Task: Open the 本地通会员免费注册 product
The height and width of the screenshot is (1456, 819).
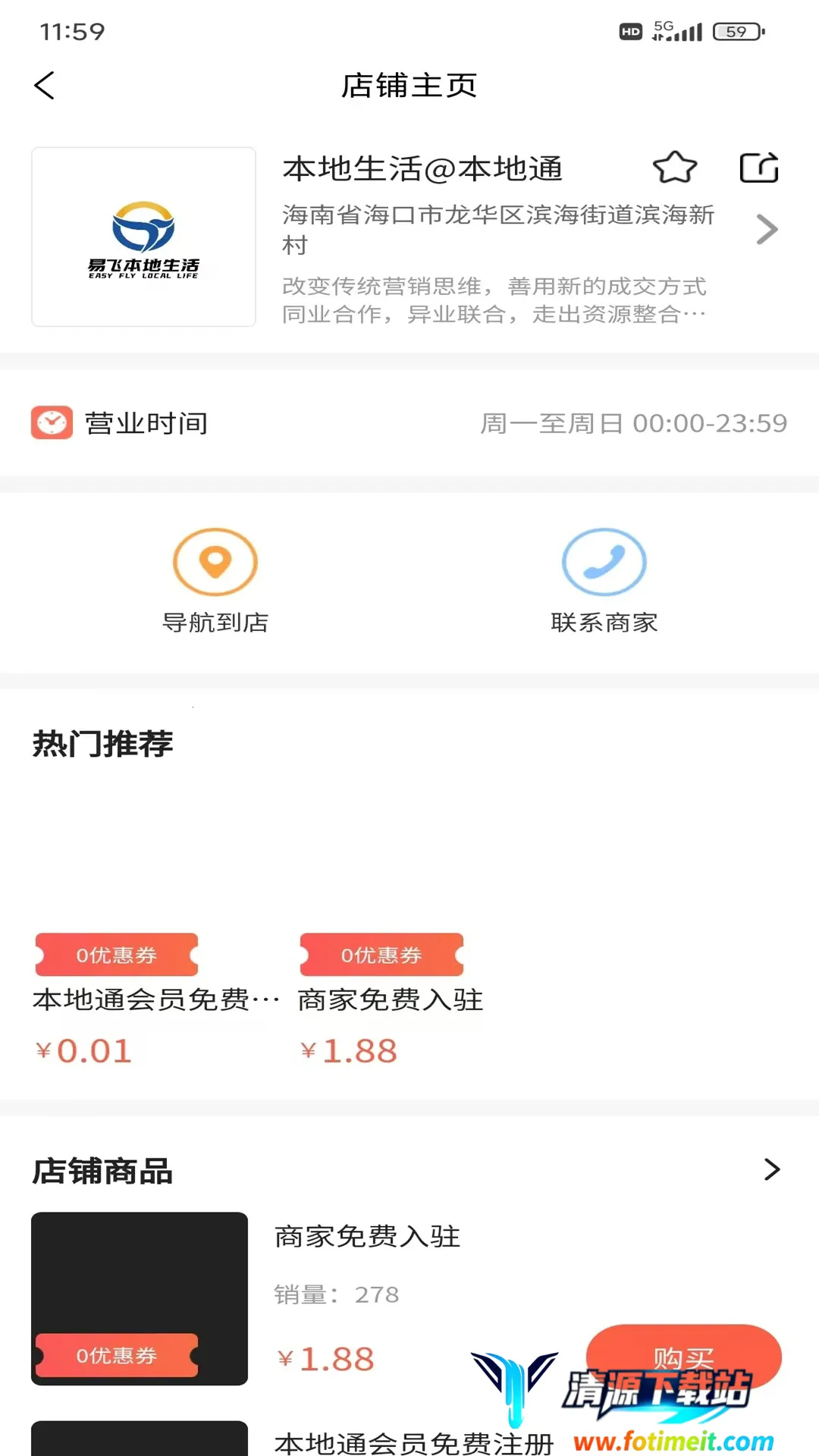Action: pos(413,1441)
